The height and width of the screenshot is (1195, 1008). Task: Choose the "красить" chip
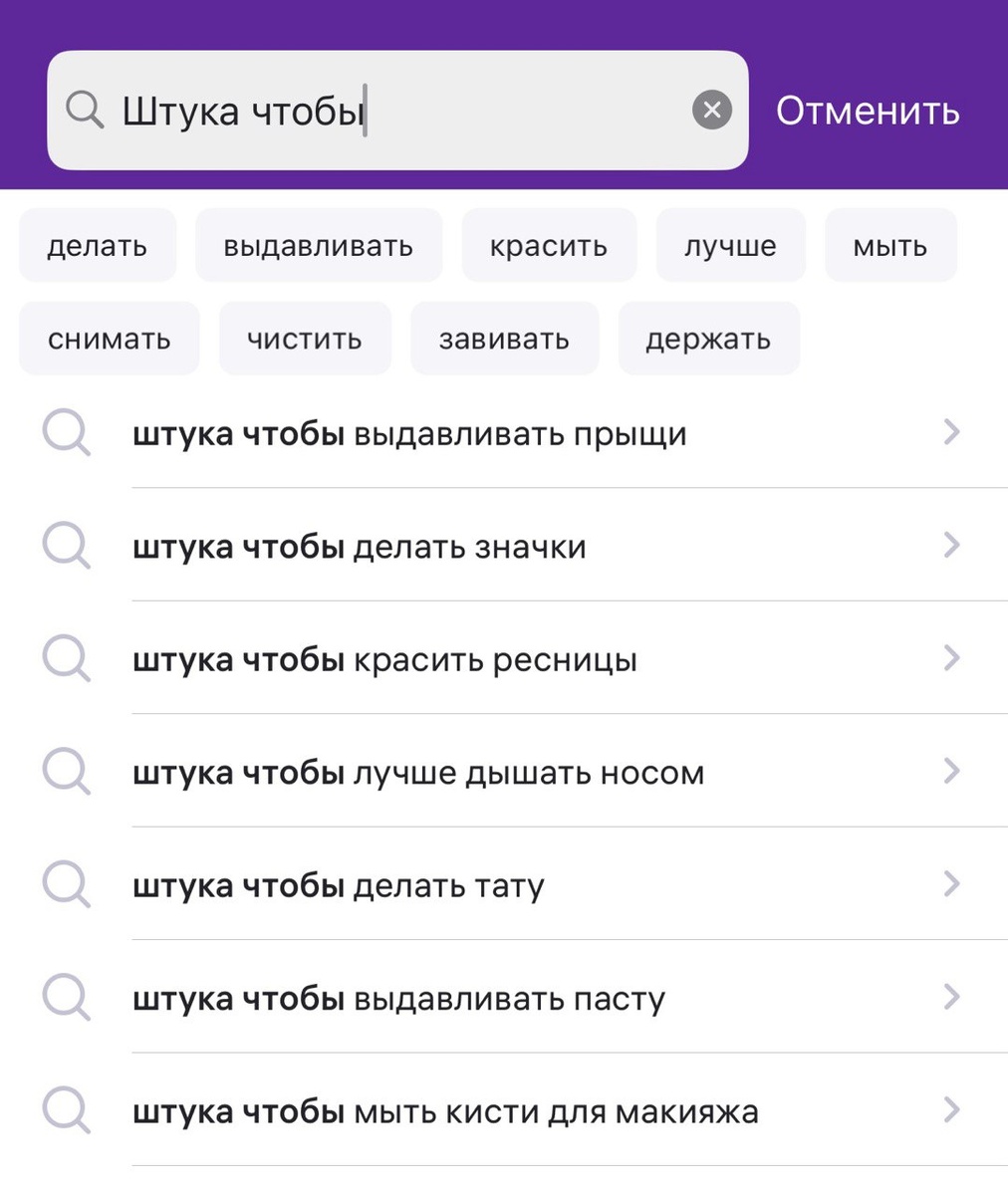click(x=549, y=246)
